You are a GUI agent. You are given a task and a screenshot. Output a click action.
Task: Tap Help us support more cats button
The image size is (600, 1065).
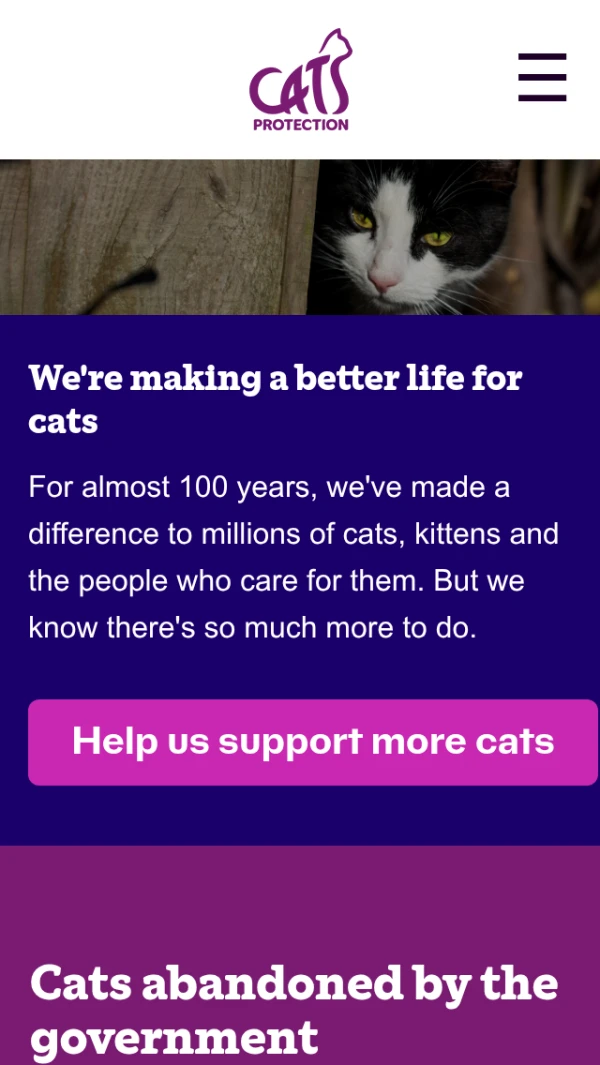tap(312, 742)
